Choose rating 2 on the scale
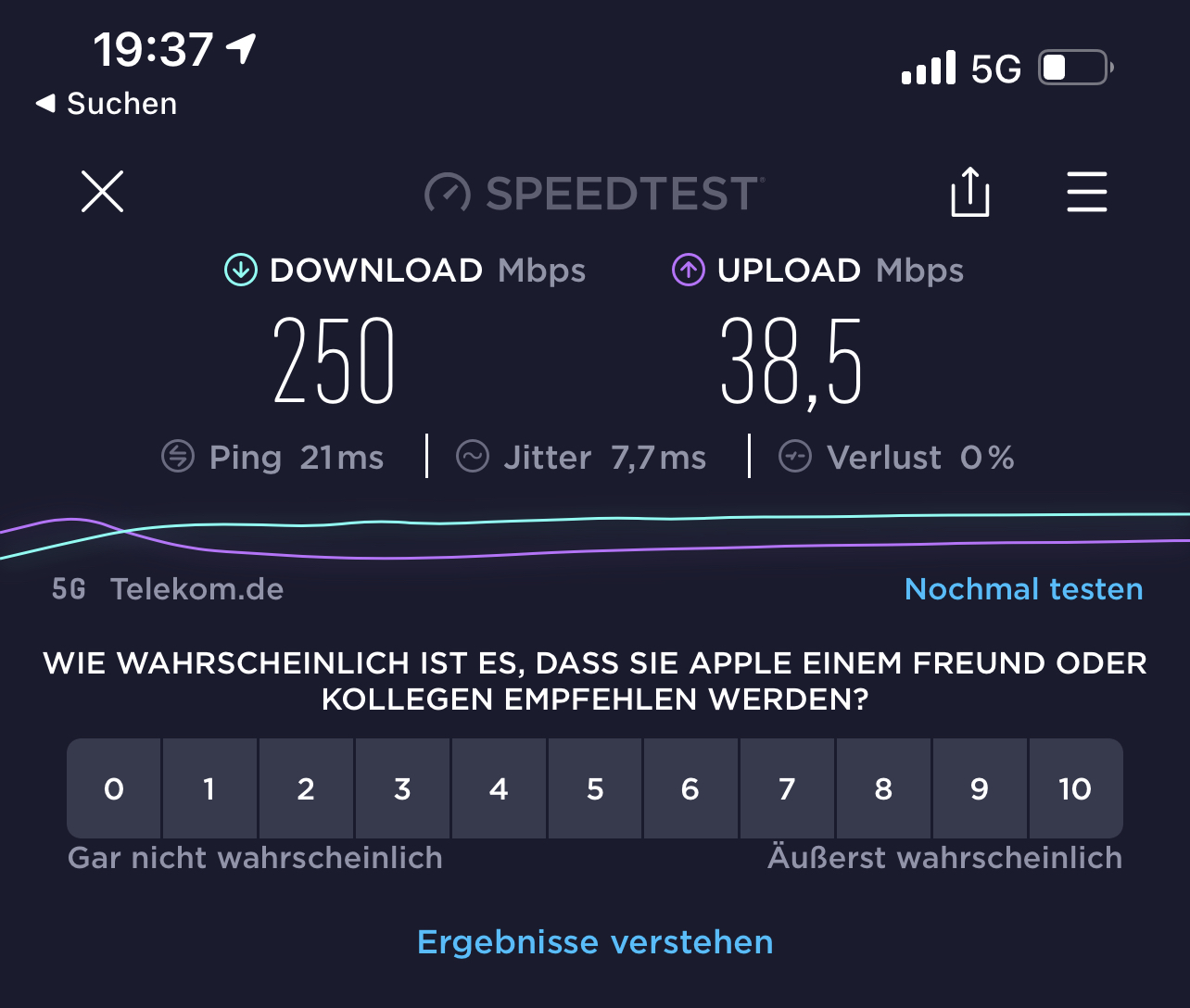Image resolution: width=1190 pixels, height=1008 pixels. [x=306, y=788]
